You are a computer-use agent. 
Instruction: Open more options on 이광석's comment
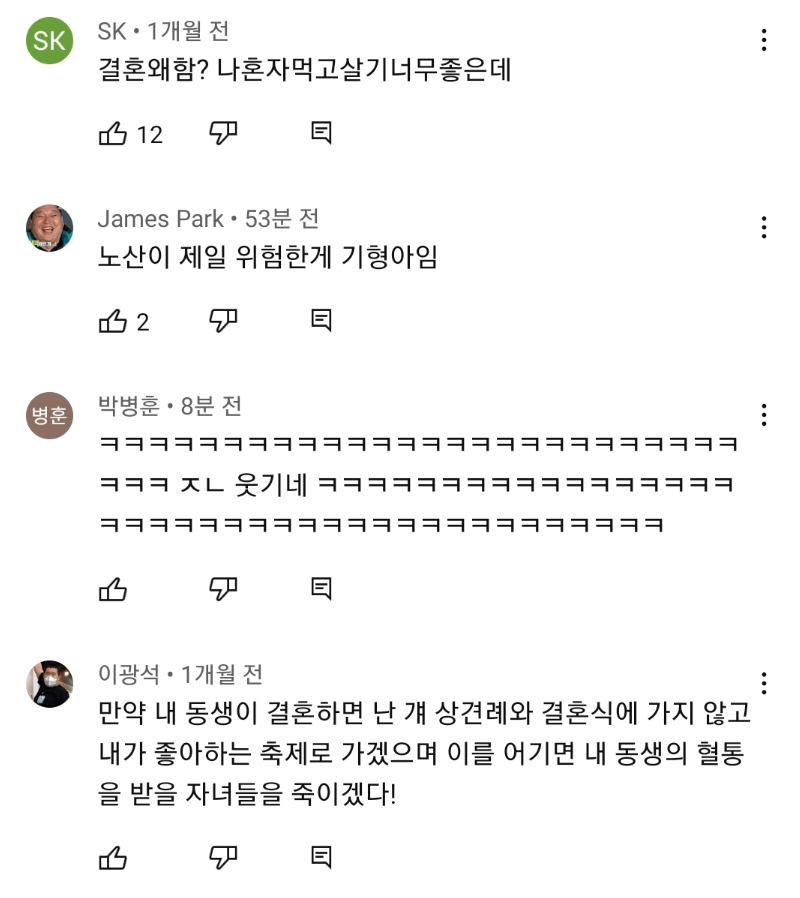764,683
